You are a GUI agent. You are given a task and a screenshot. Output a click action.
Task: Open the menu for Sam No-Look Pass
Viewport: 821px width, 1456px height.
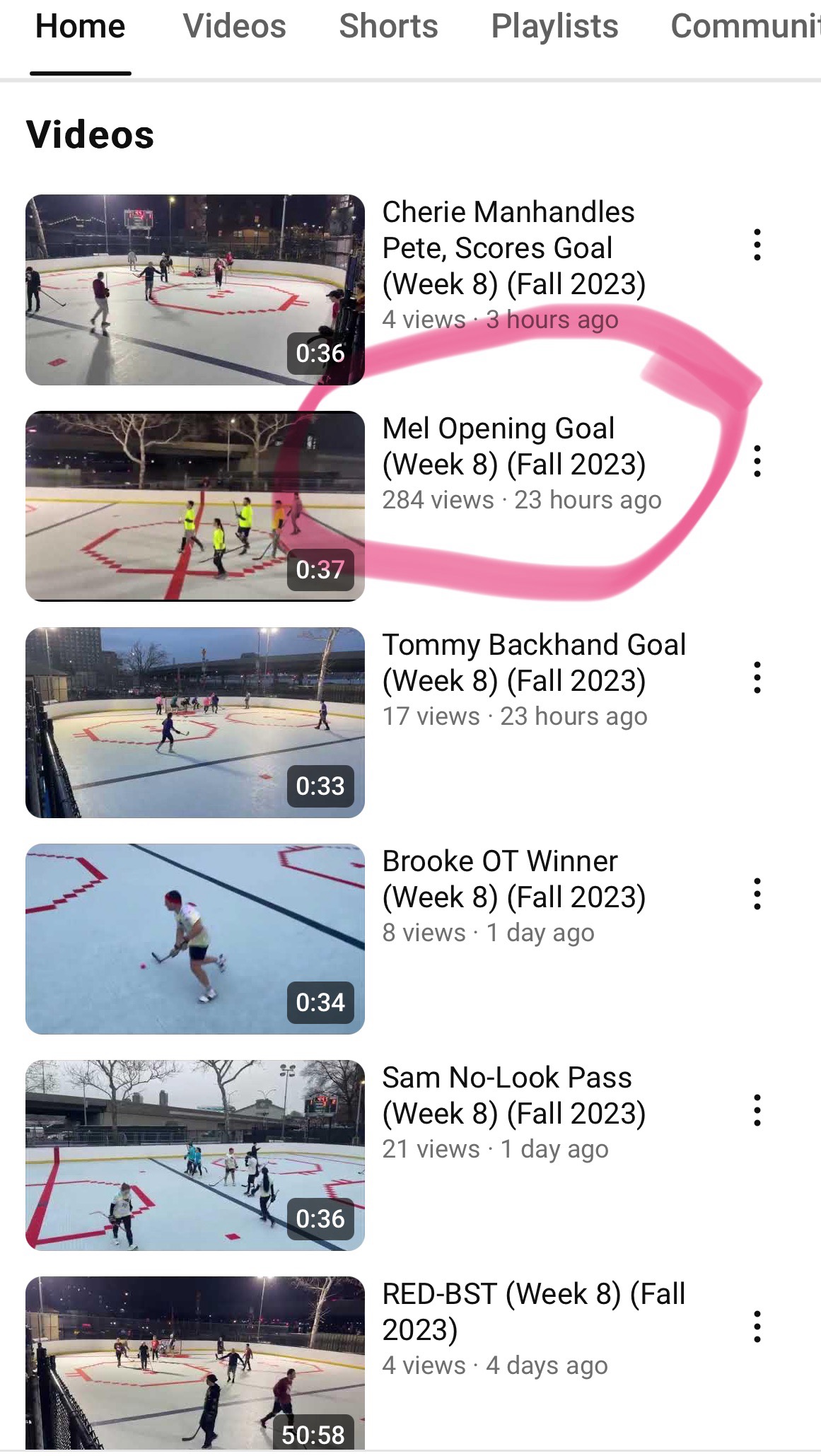click(757, 1110)
